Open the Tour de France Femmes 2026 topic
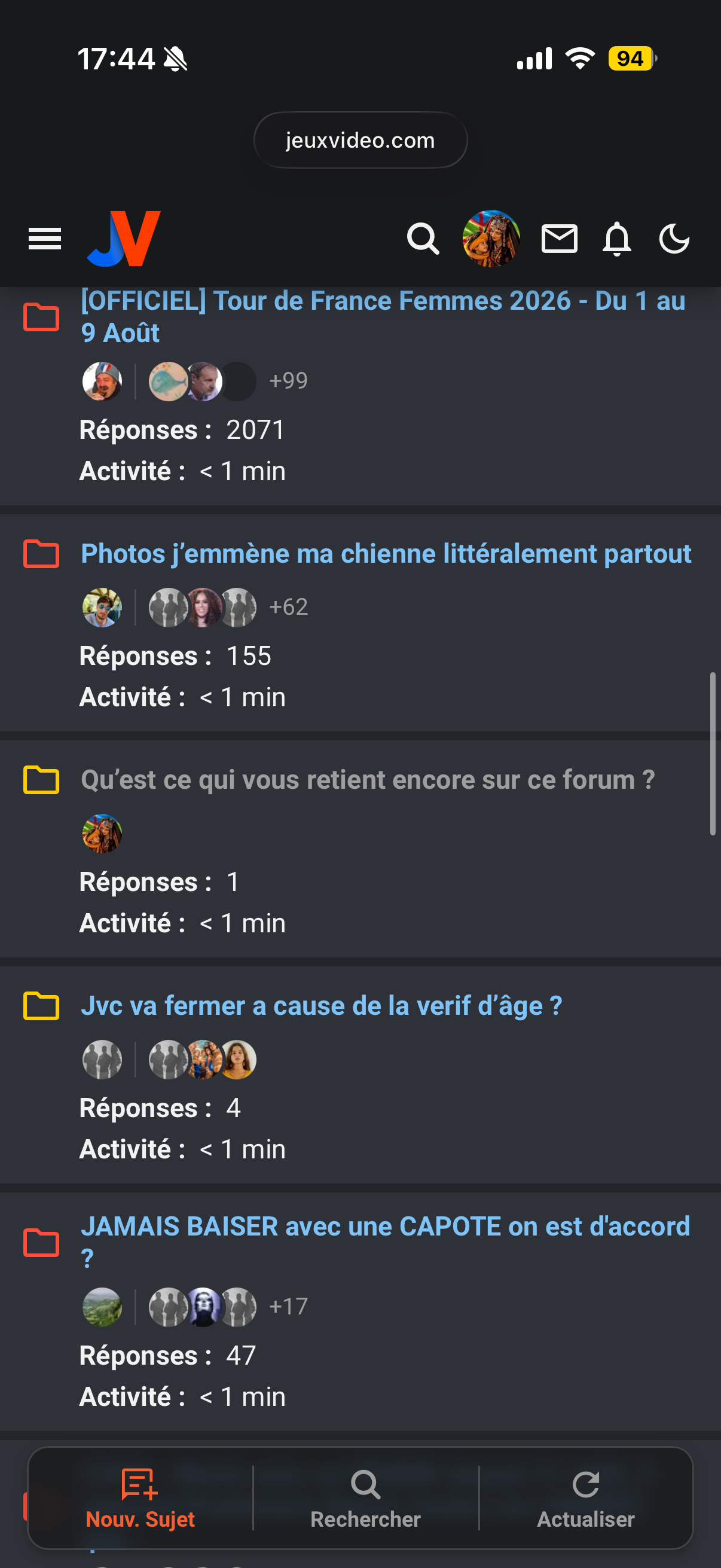The width and height of the screenshot is (721, 1568). coord(383,316)
